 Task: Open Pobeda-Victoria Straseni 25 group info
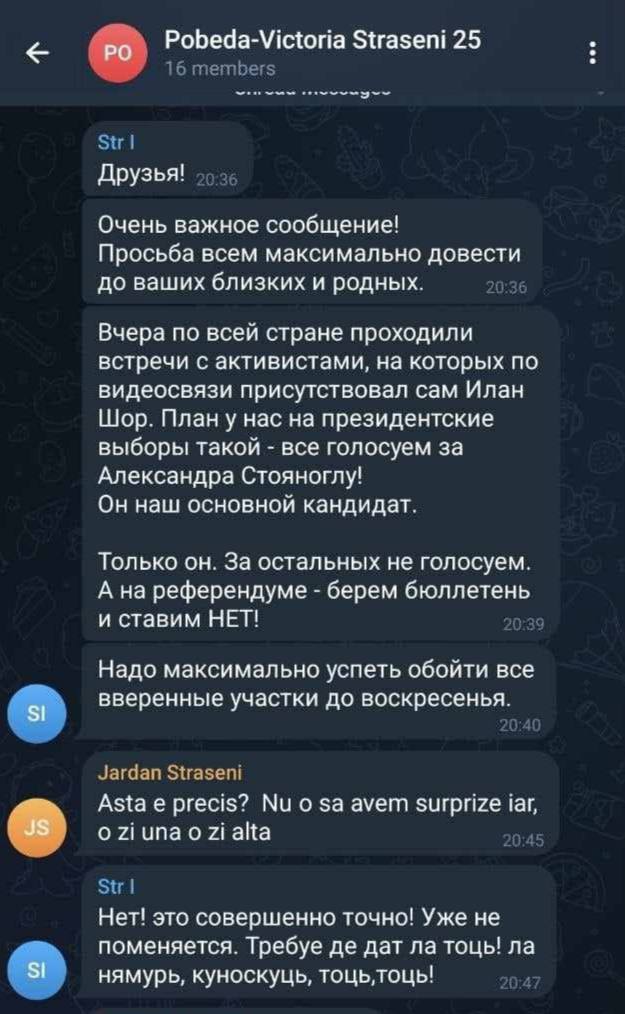pos(321,41)
